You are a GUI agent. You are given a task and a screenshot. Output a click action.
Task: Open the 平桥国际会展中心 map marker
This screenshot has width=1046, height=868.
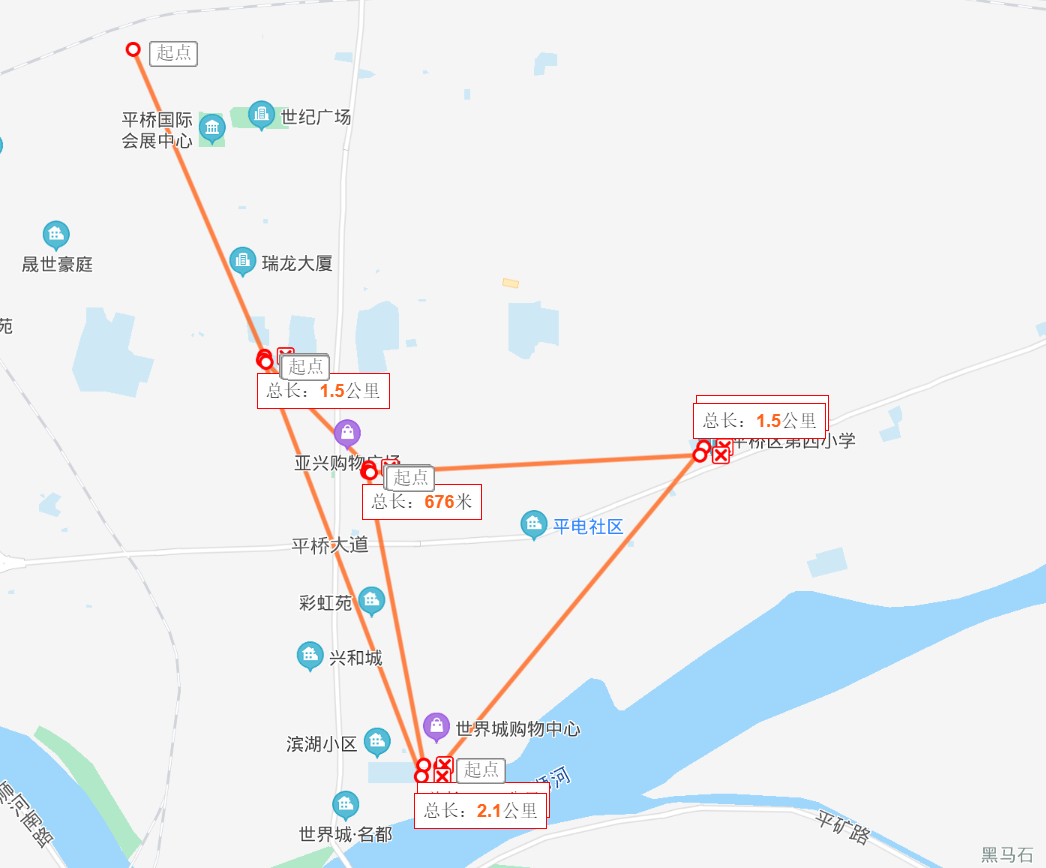212,127
